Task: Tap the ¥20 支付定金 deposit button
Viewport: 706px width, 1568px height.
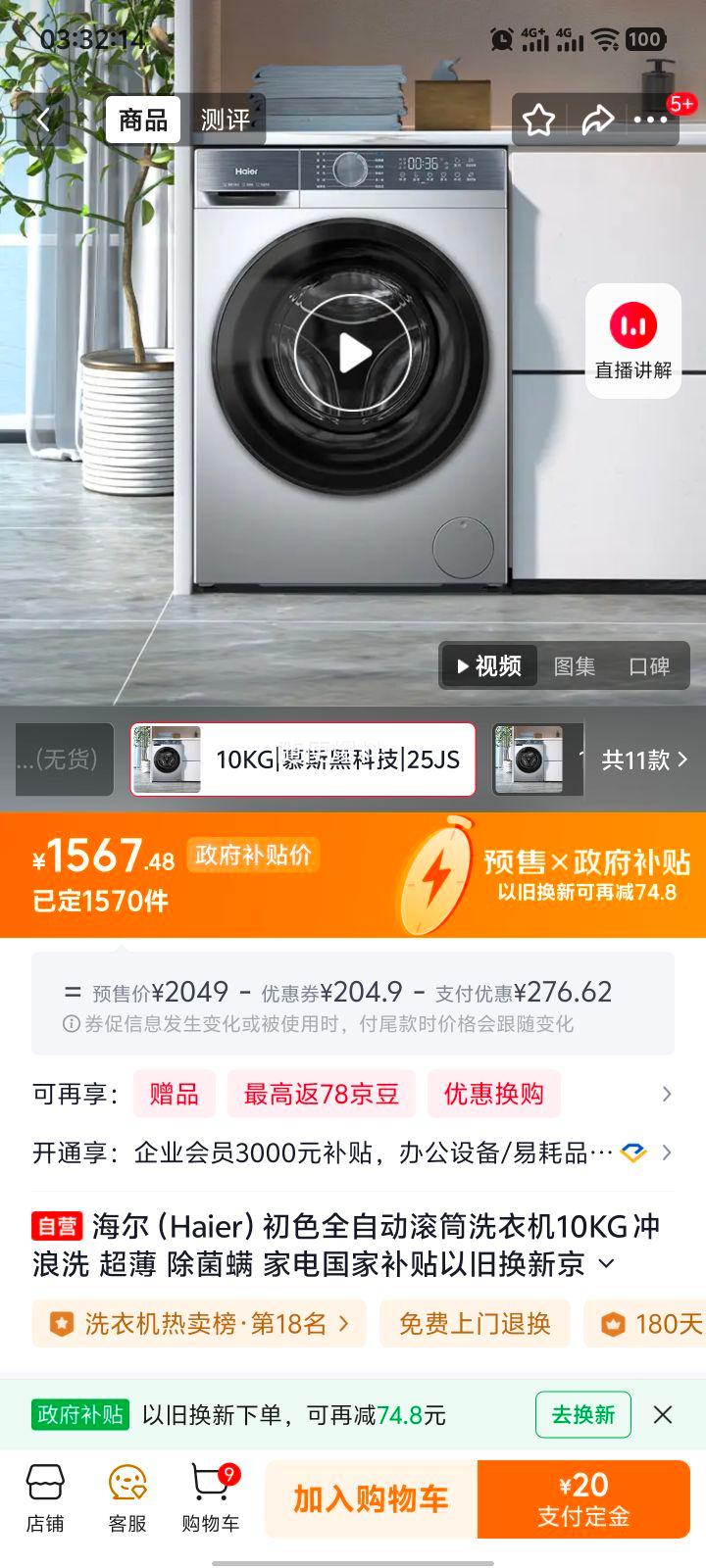Action: tap(582, 1498)
